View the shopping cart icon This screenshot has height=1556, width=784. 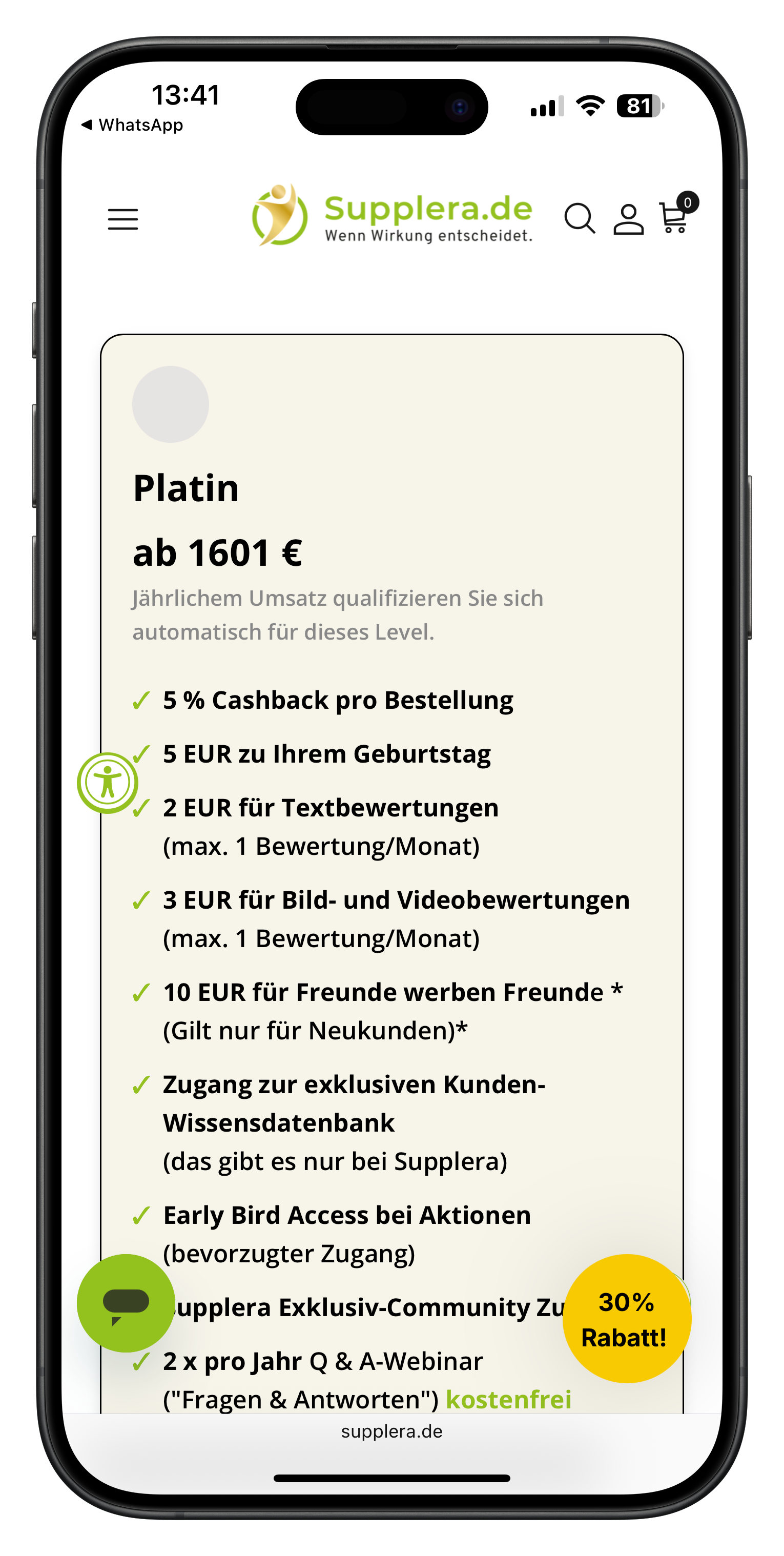(672, 220)
